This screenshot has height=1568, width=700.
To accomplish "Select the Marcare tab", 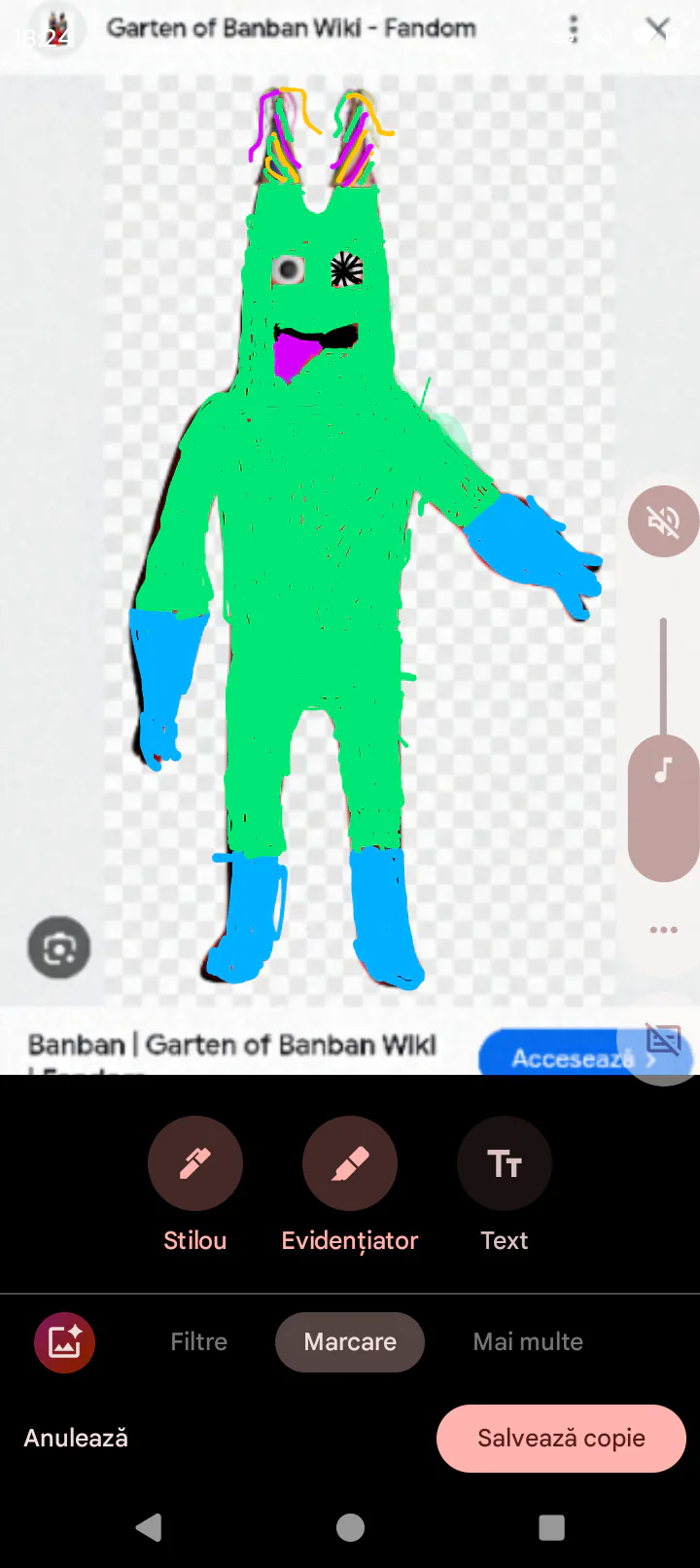I will tap(350, 1341).
